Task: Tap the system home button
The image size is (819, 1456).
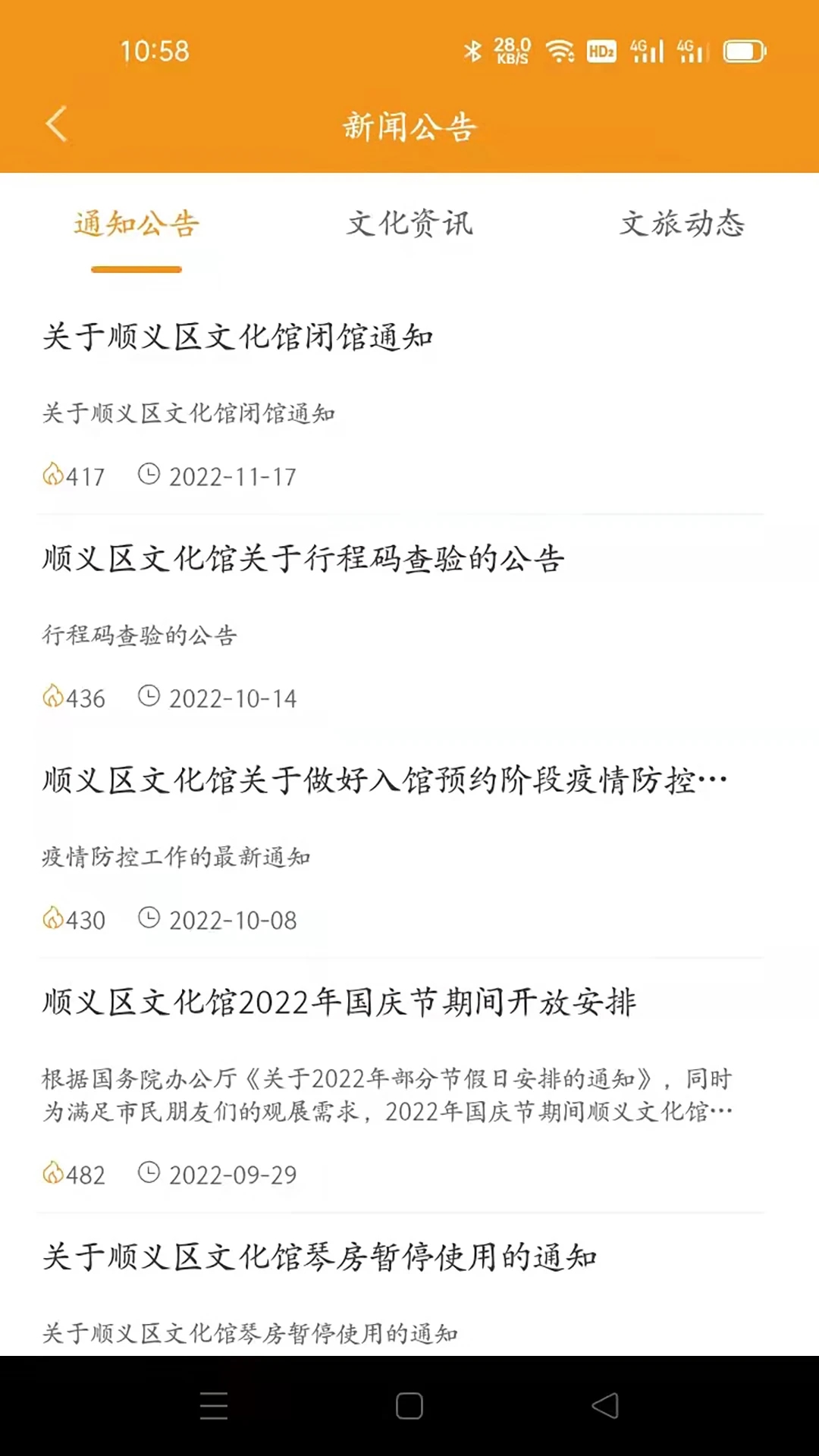Action: click(x=409, y=1406)
